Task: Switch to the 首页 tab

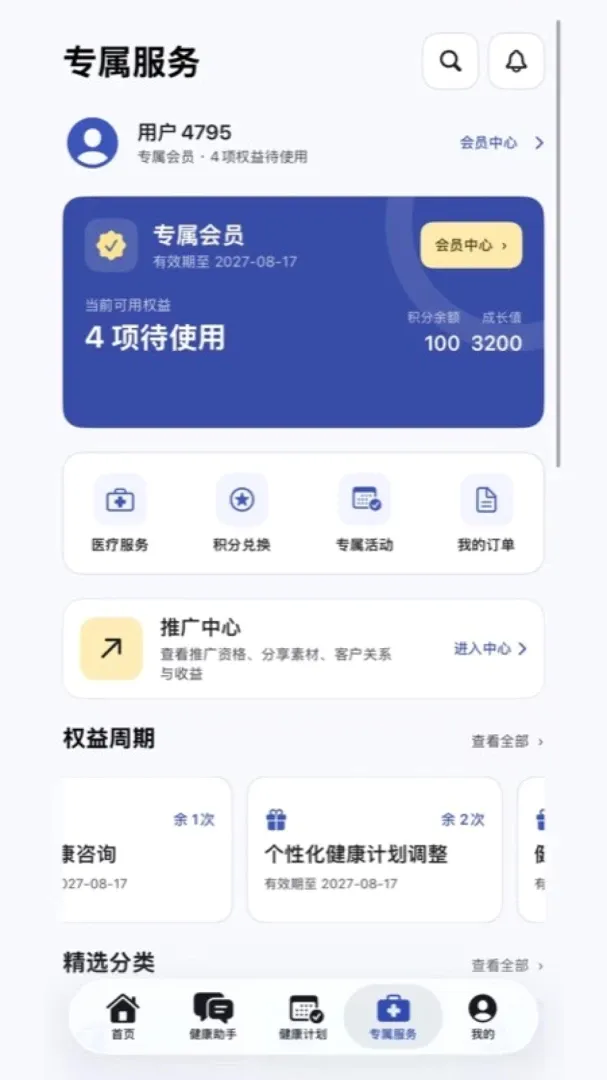Action: pyautogui.click(x=123, y=1017)
